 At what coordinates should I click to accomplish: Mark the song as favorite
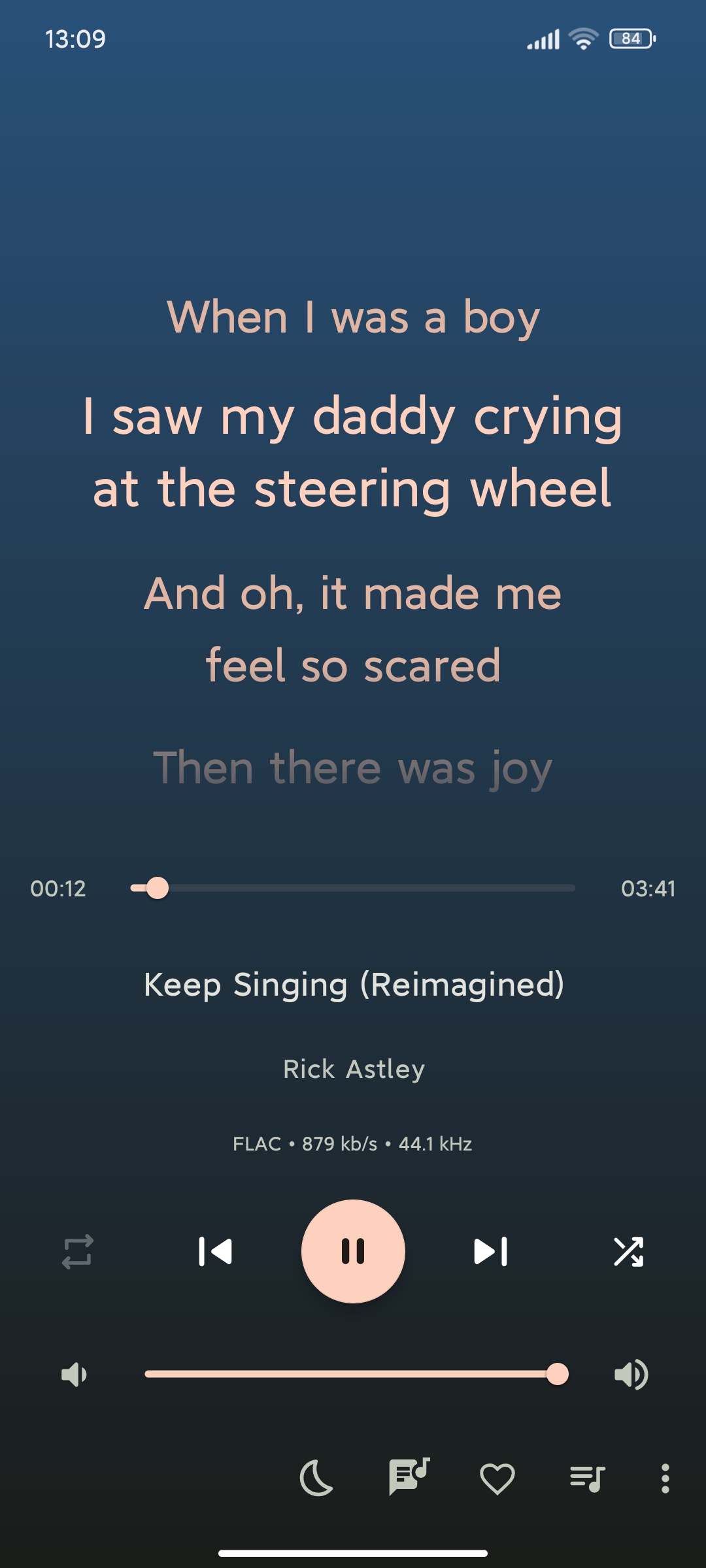pyautogui.click(x=497, y=1478)
